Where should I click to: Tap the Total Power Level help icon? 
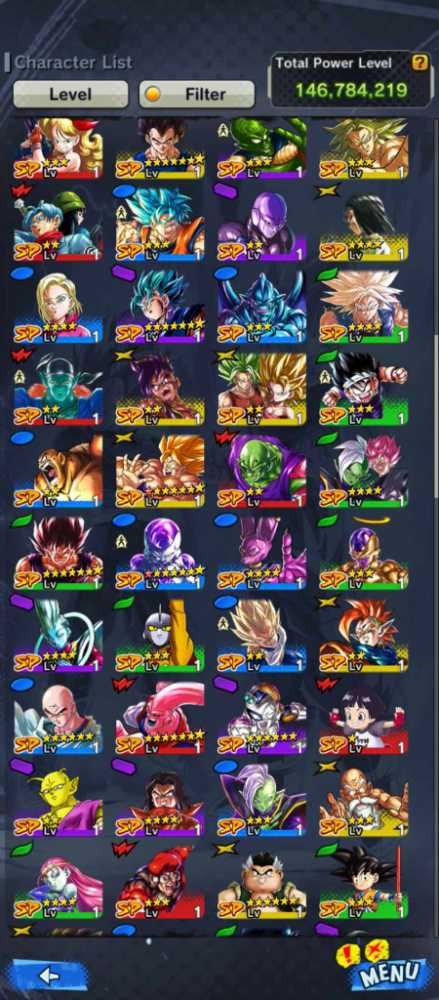[419, 62]
